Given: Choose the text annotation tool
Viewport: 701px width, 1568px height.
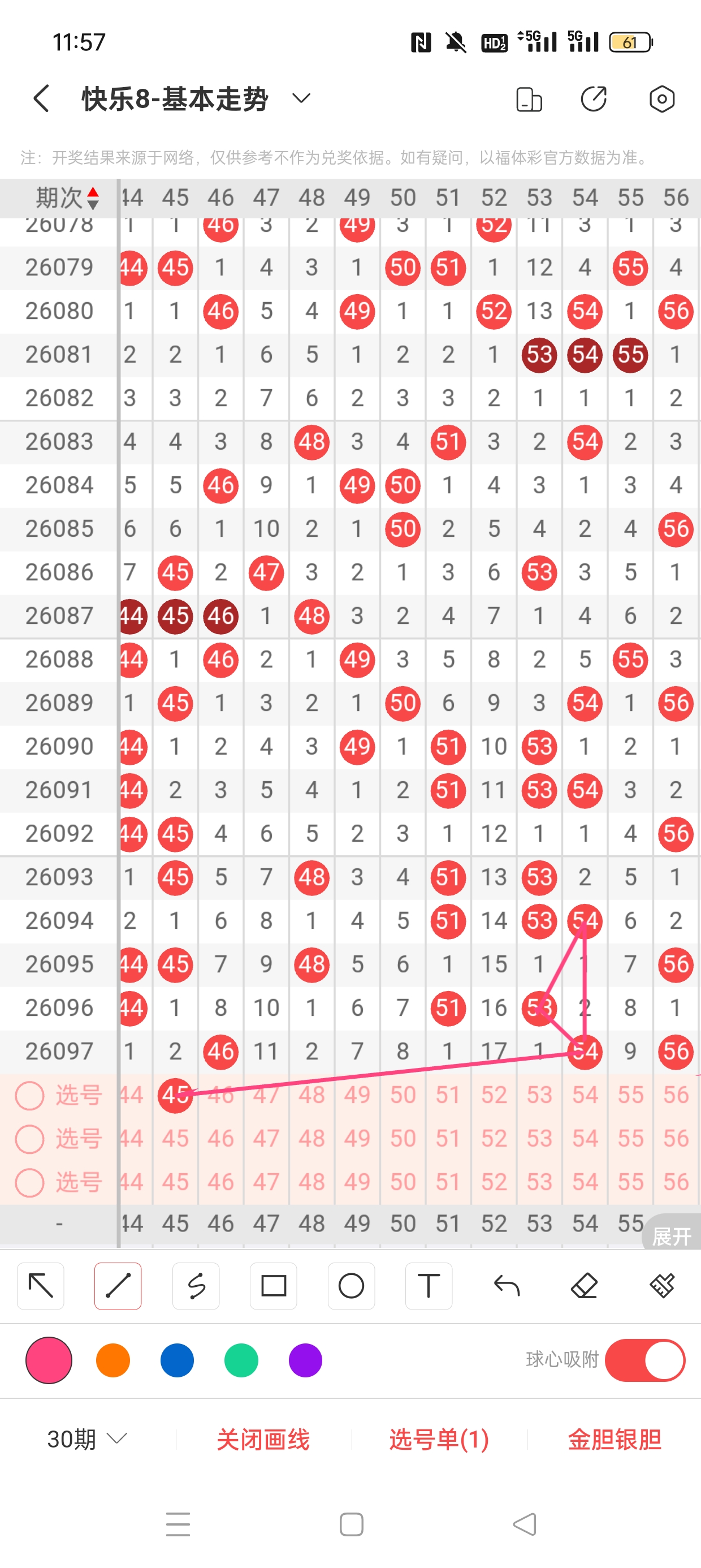Looking at the screenshot, I should [429, 1286].
